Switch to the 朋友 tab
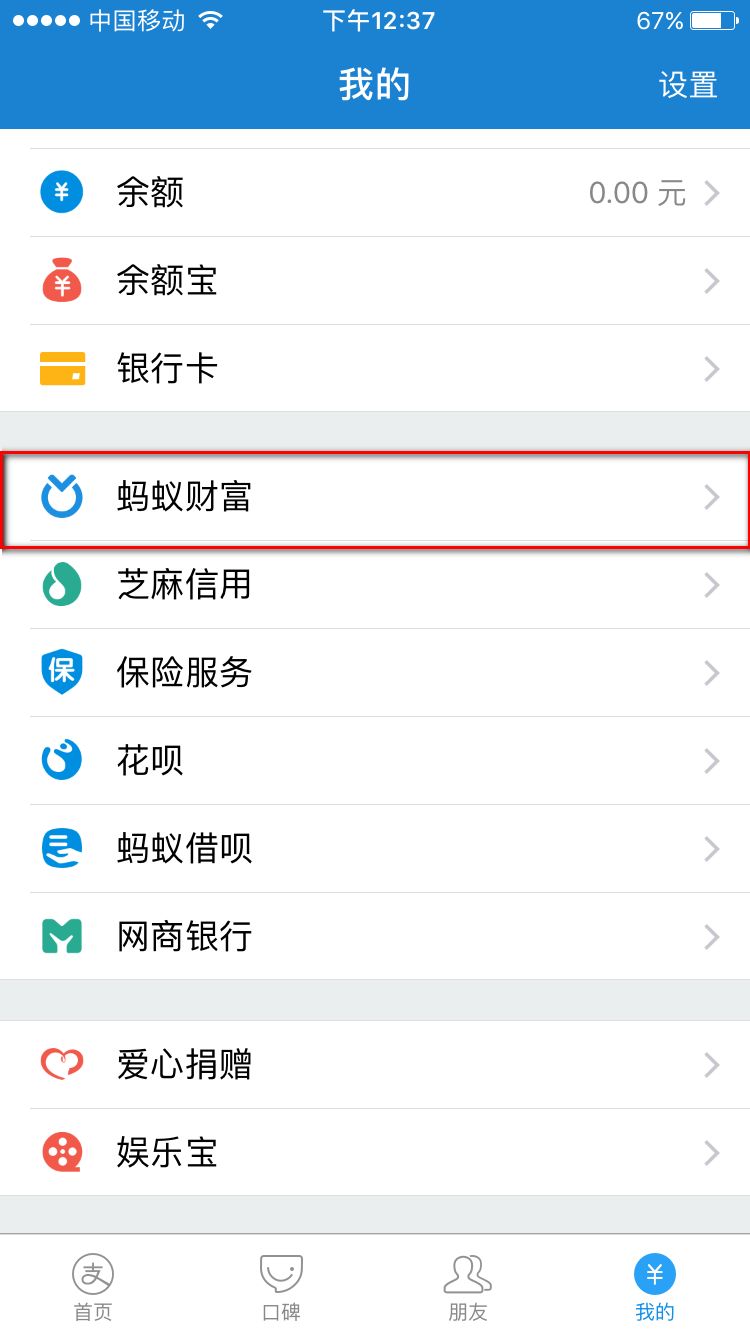The height and width of the screenshot is (1334, 750). coord(468,1287)
